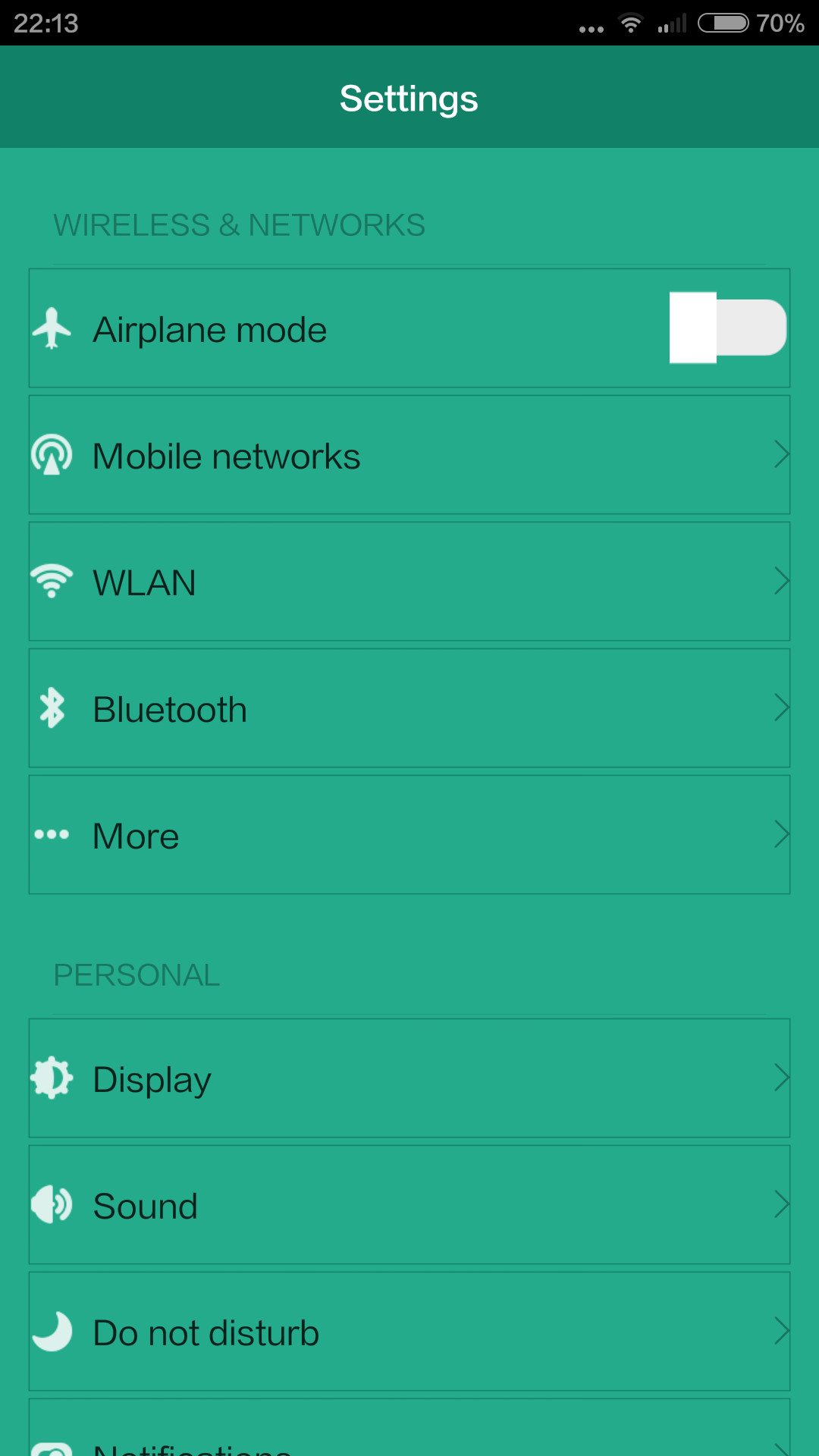Open Mobile networks settings
Viewport: 819px width, 1456px height.
coord(409,455)
